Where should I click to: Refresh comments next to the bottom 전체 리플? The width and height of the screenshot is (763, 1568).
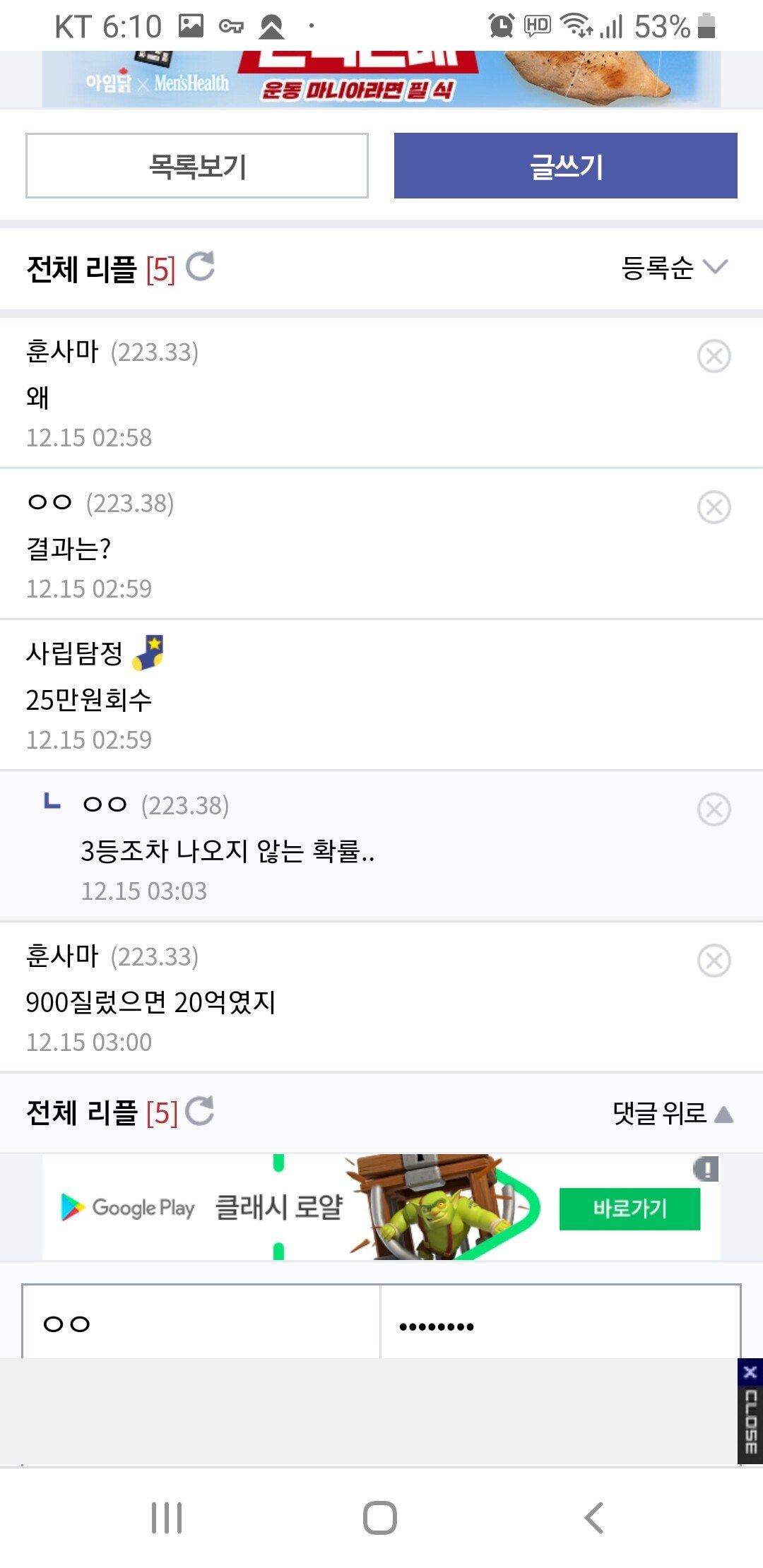(200, 1112)
